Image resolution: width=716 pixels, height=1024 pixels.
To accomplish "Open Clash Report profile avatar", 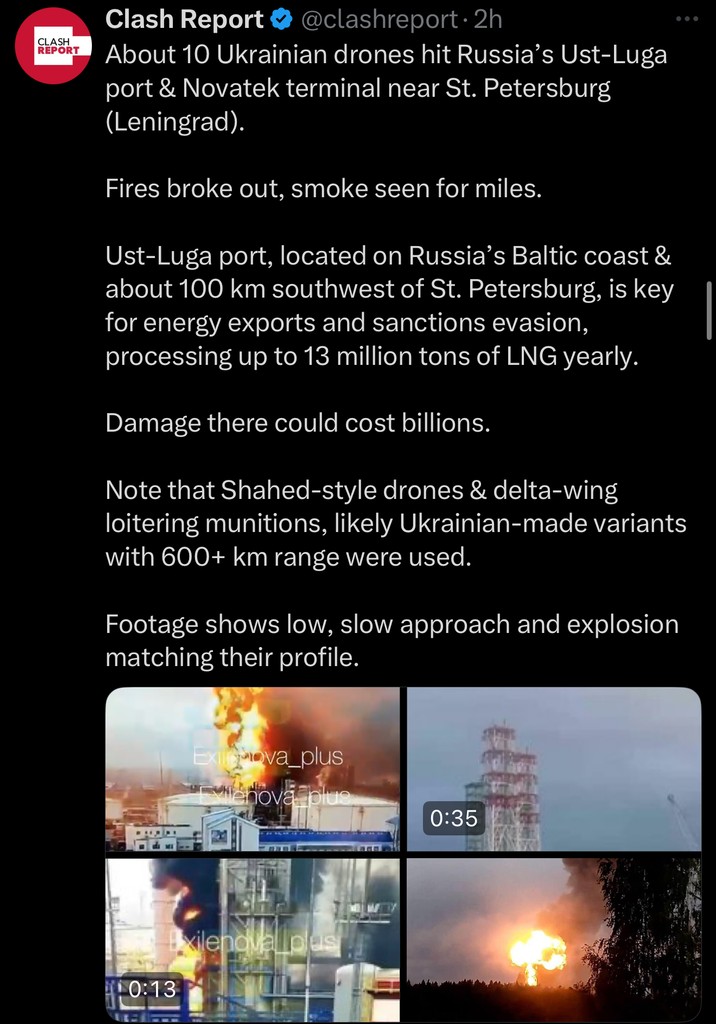I will pos(52,46).
